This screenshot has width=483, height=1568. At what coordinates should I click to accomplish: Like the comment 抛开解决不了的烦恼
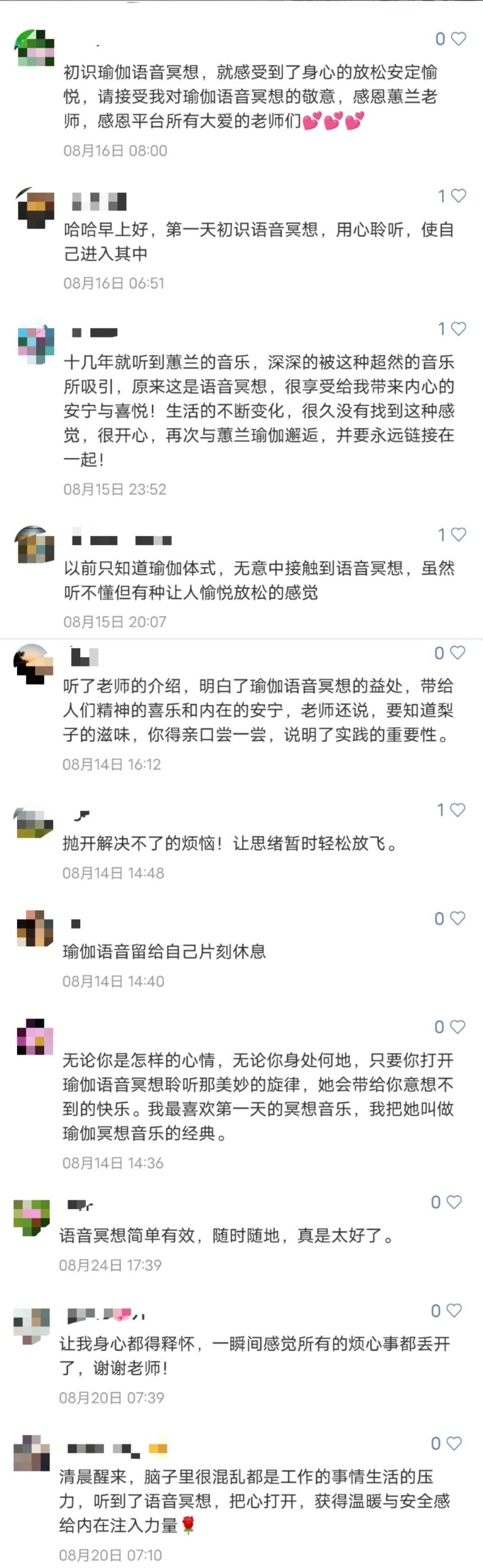pos(457,810)
